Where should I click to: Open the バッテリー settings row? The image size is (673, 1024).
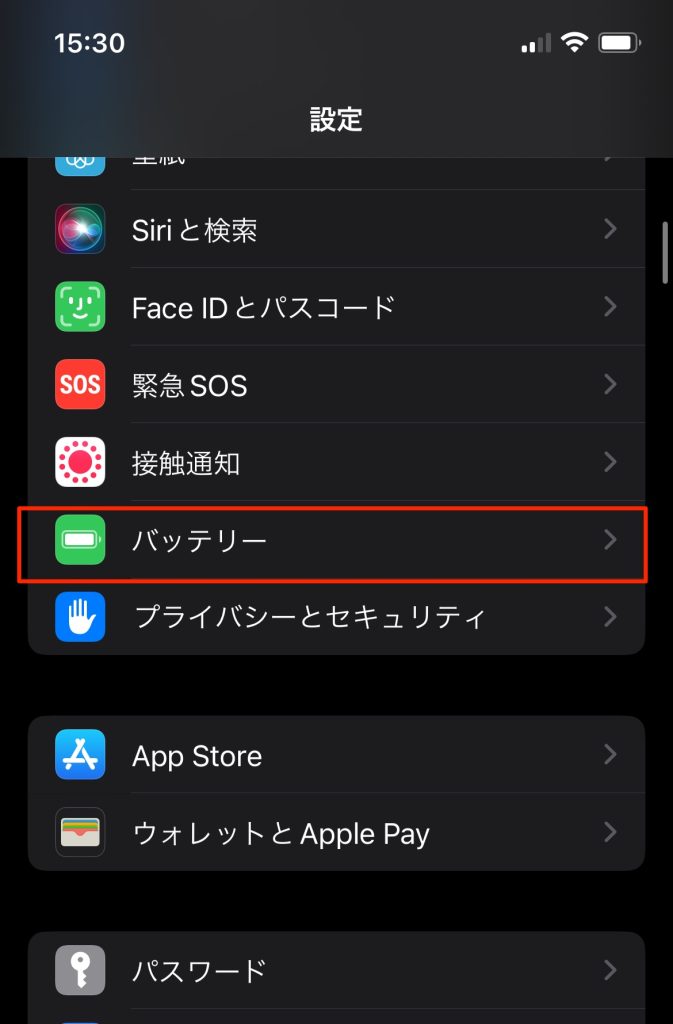click(x=336, y=541)
